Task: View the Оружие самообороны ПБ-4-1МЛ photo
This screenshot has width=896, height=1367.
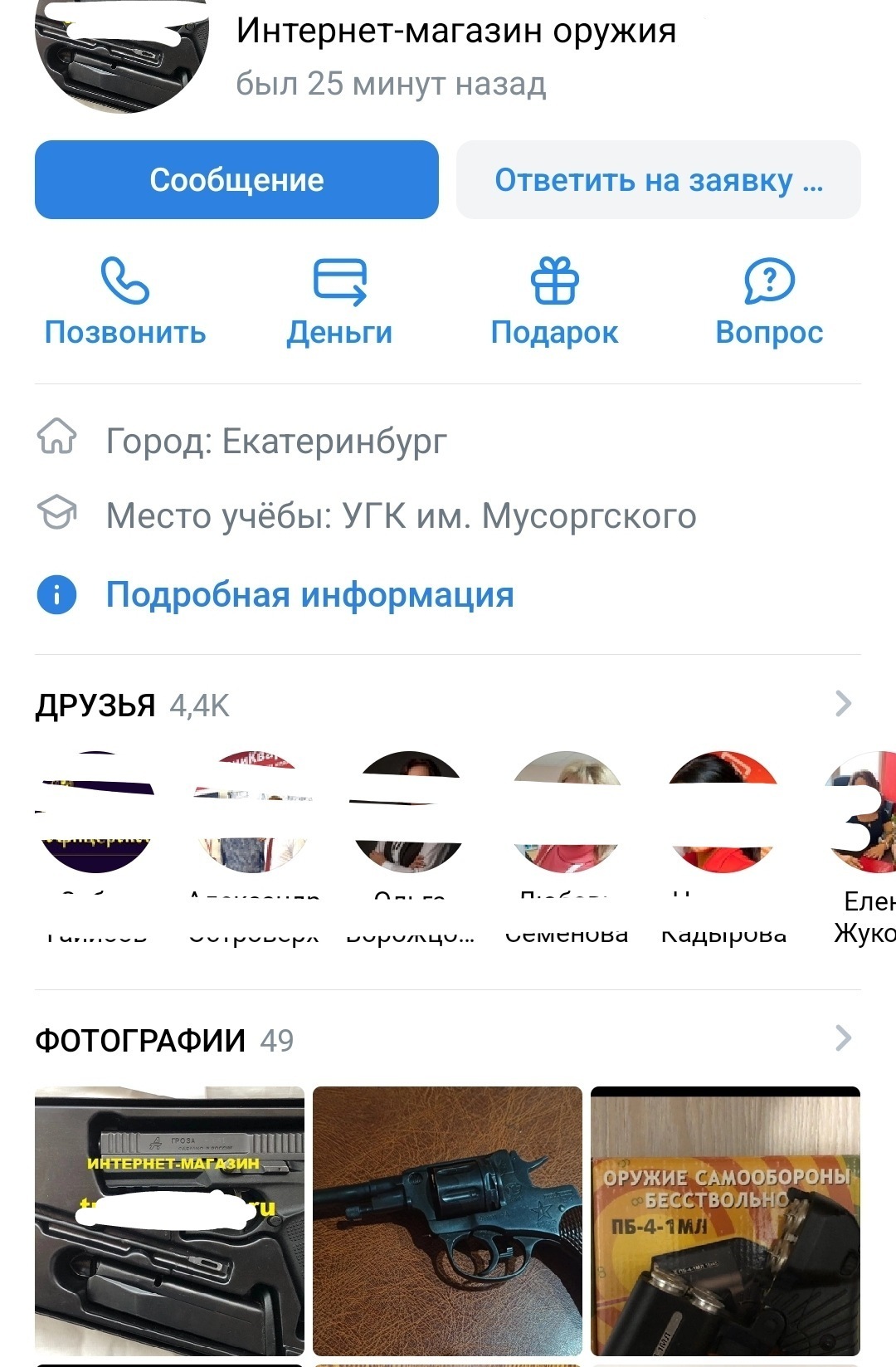Action: tap(725, 1220)
